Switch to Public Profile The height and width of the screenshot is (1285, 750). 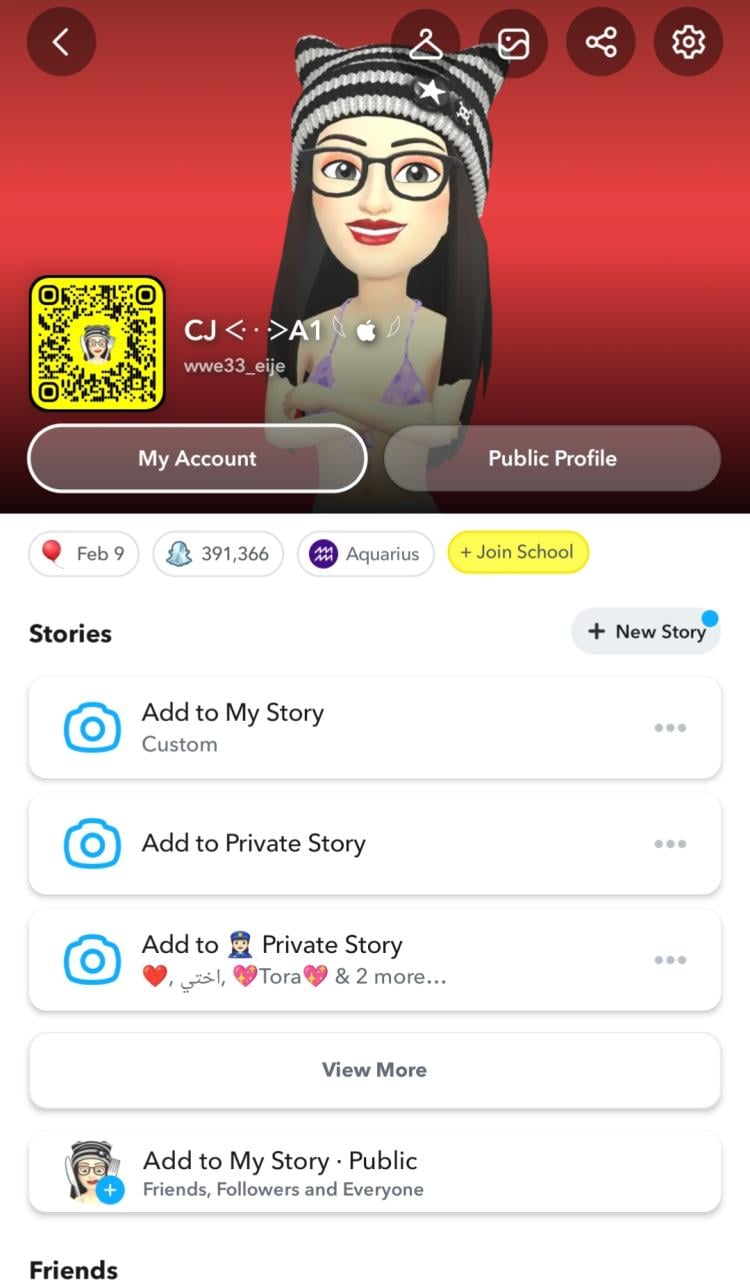coord(552,459)
